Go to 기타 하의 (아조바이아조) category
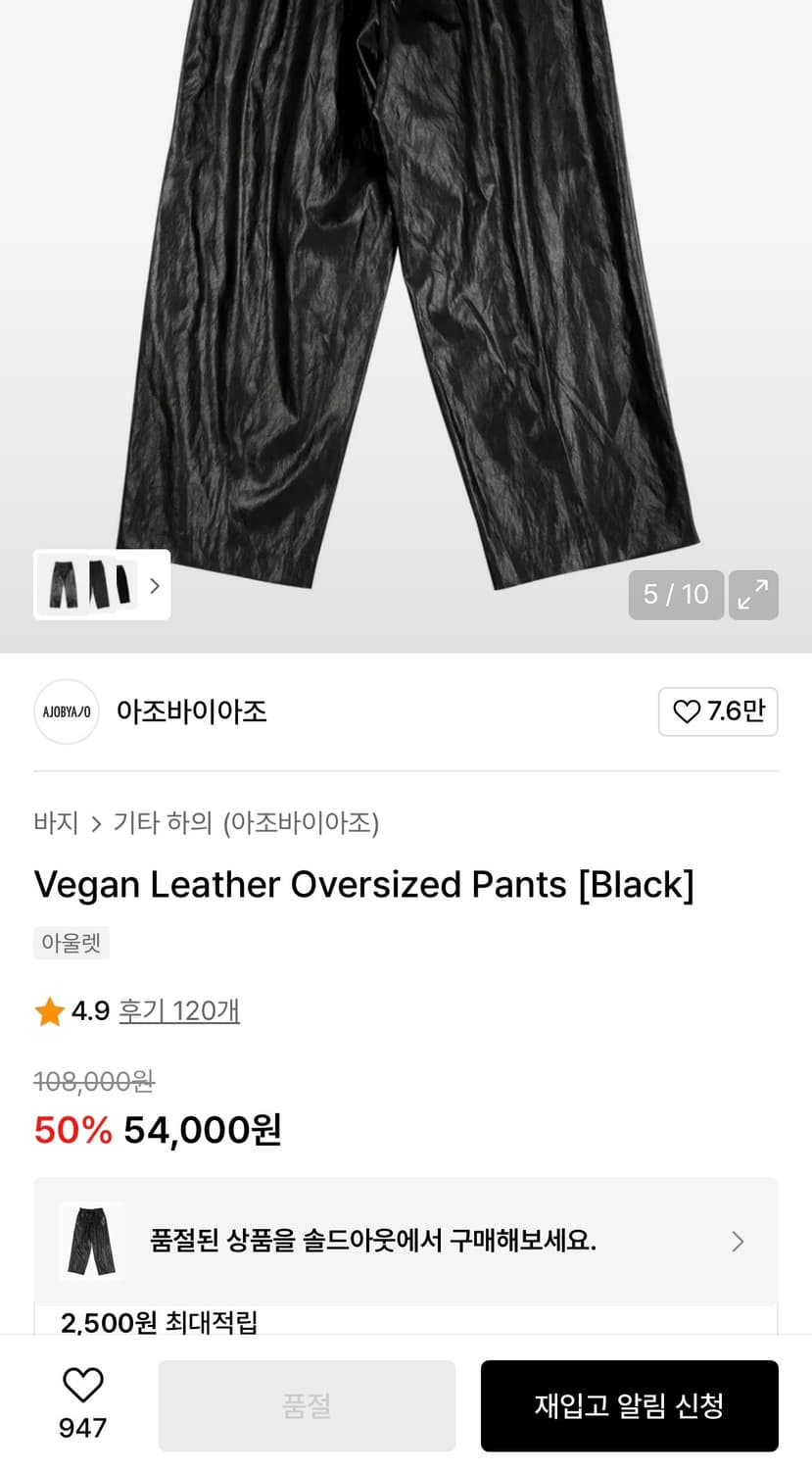Screen dimensions: 812x1470 coord(246,822)
